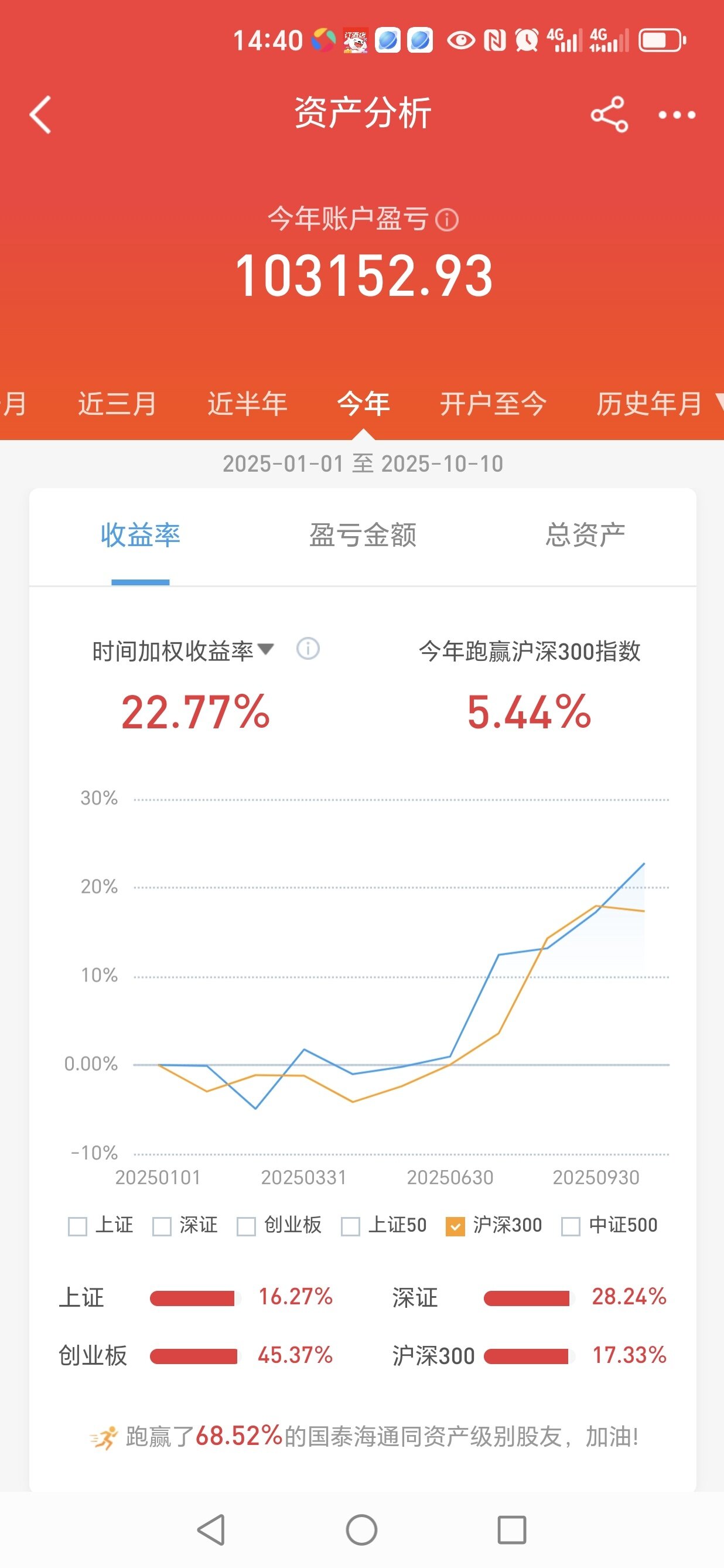724x1568 pixels.
Task: Check the 上证 index checkbox
Action: tap(77, 1226)
